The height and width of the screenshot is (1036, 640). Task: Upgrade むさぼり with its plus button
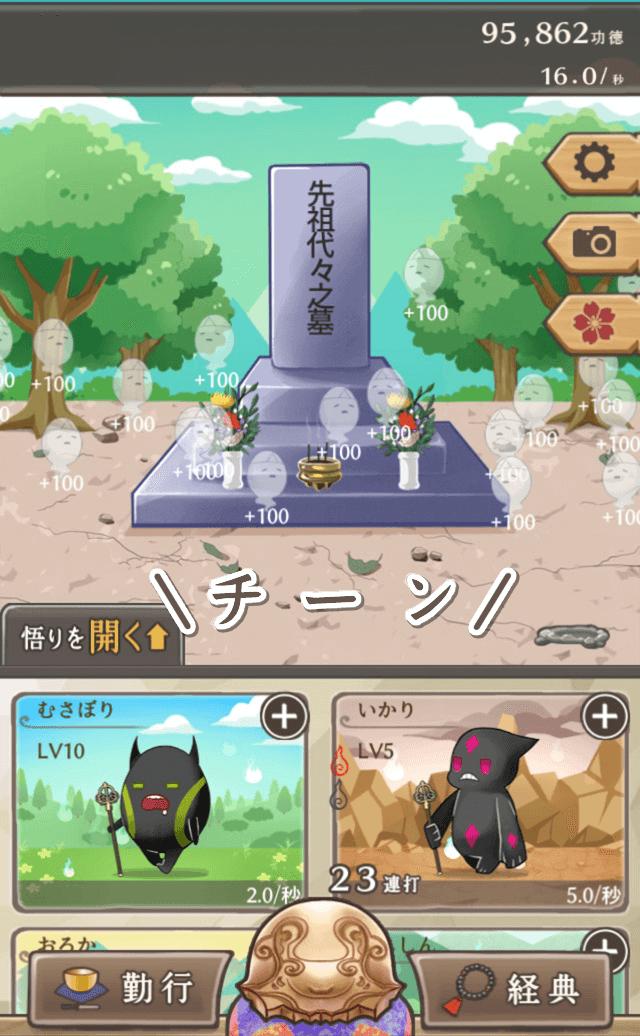click(282, 717)
